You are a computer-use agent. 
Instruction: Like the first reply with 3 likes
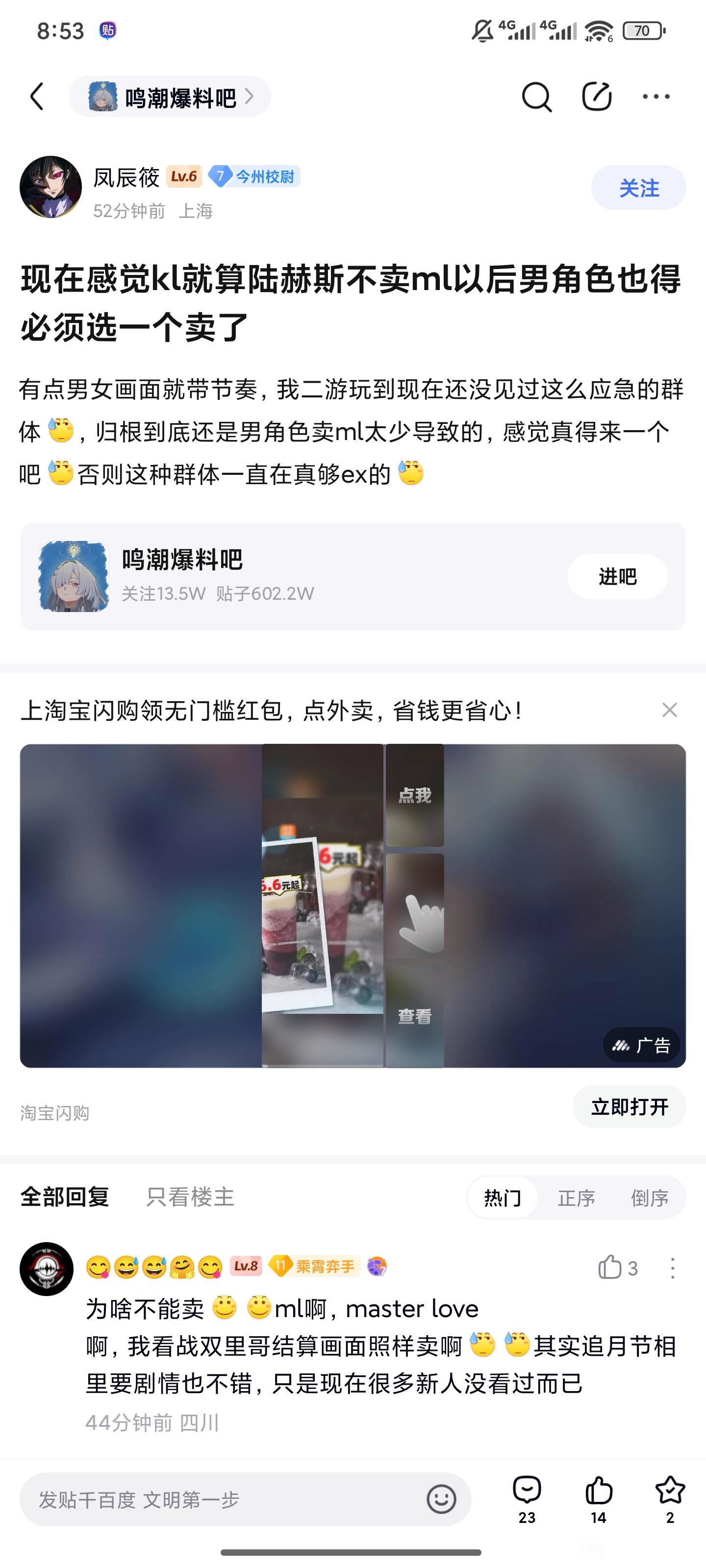click(x=617, y=1267)
